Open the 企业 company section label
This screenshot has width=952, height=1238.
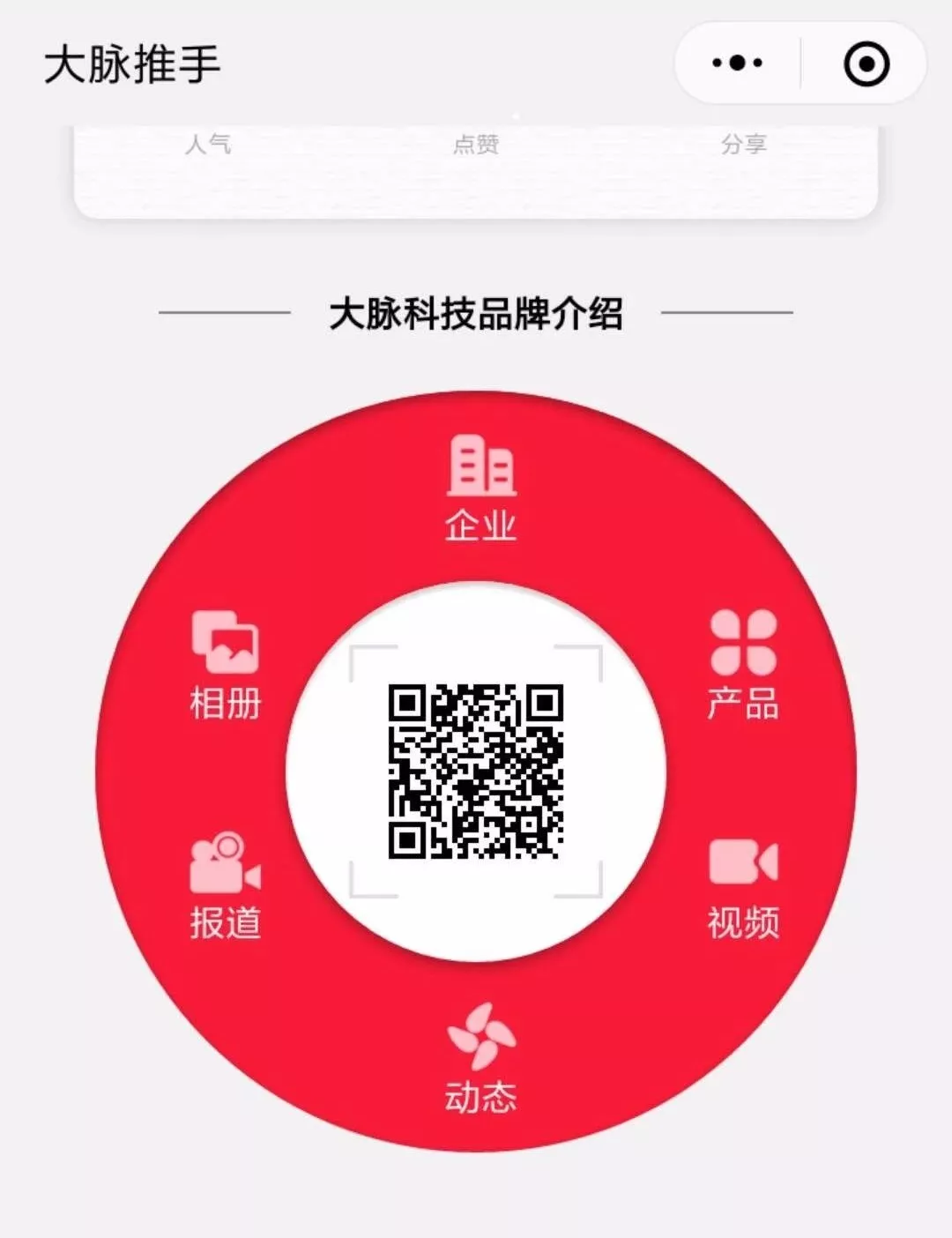point(480,524)
